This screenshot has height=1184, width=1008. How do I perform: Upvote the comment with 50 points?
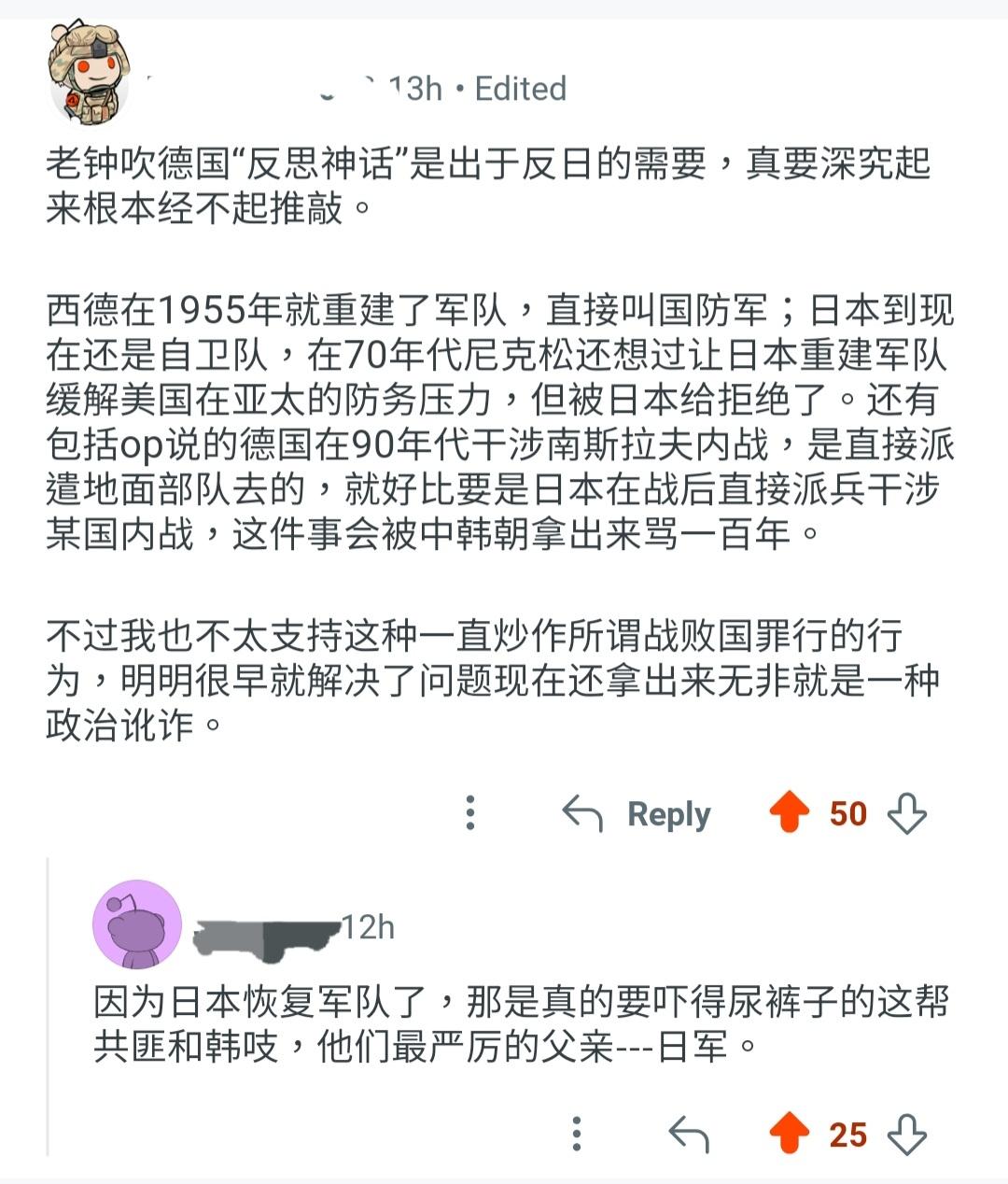(x=789, y=812)
